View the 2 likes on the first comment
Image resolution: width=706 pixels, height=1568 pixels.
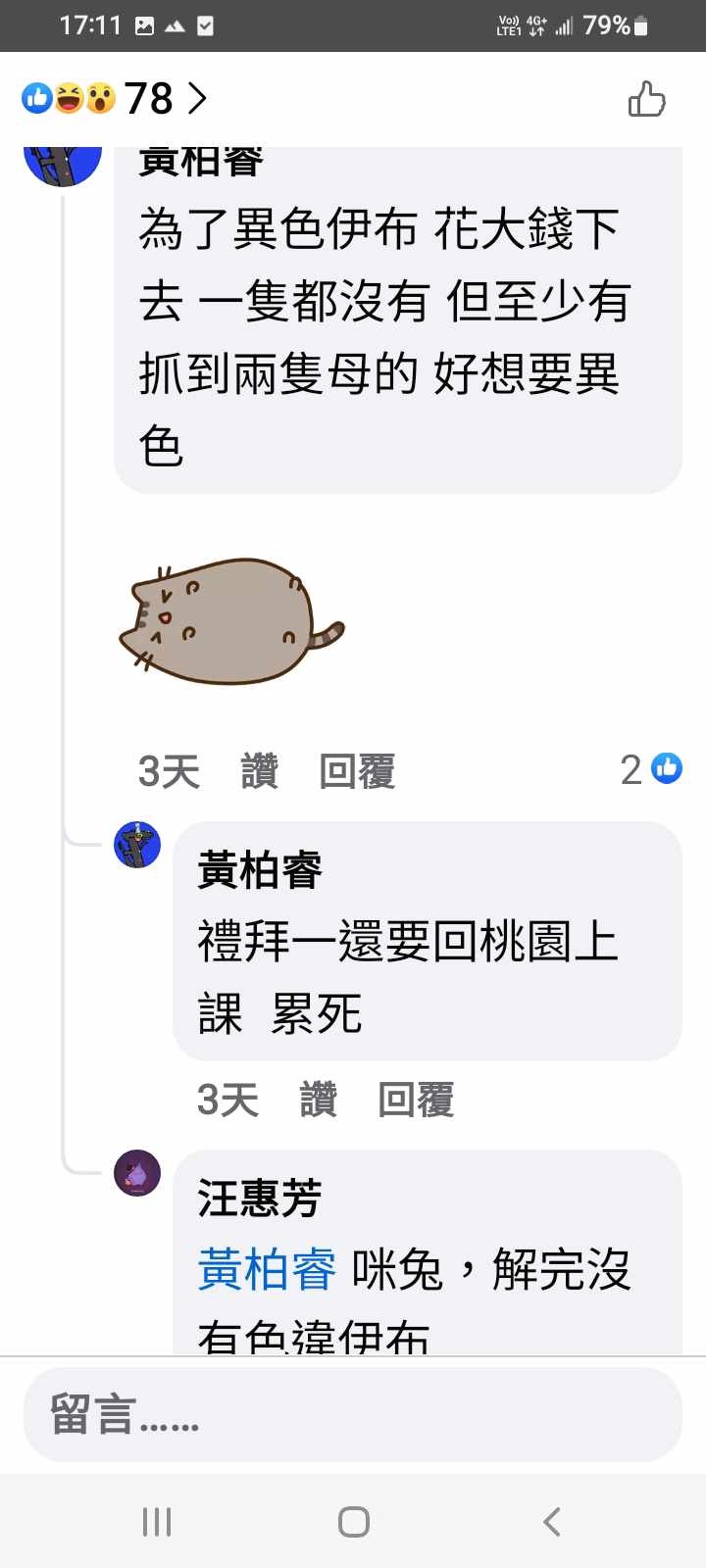click(x=651, y=769)
